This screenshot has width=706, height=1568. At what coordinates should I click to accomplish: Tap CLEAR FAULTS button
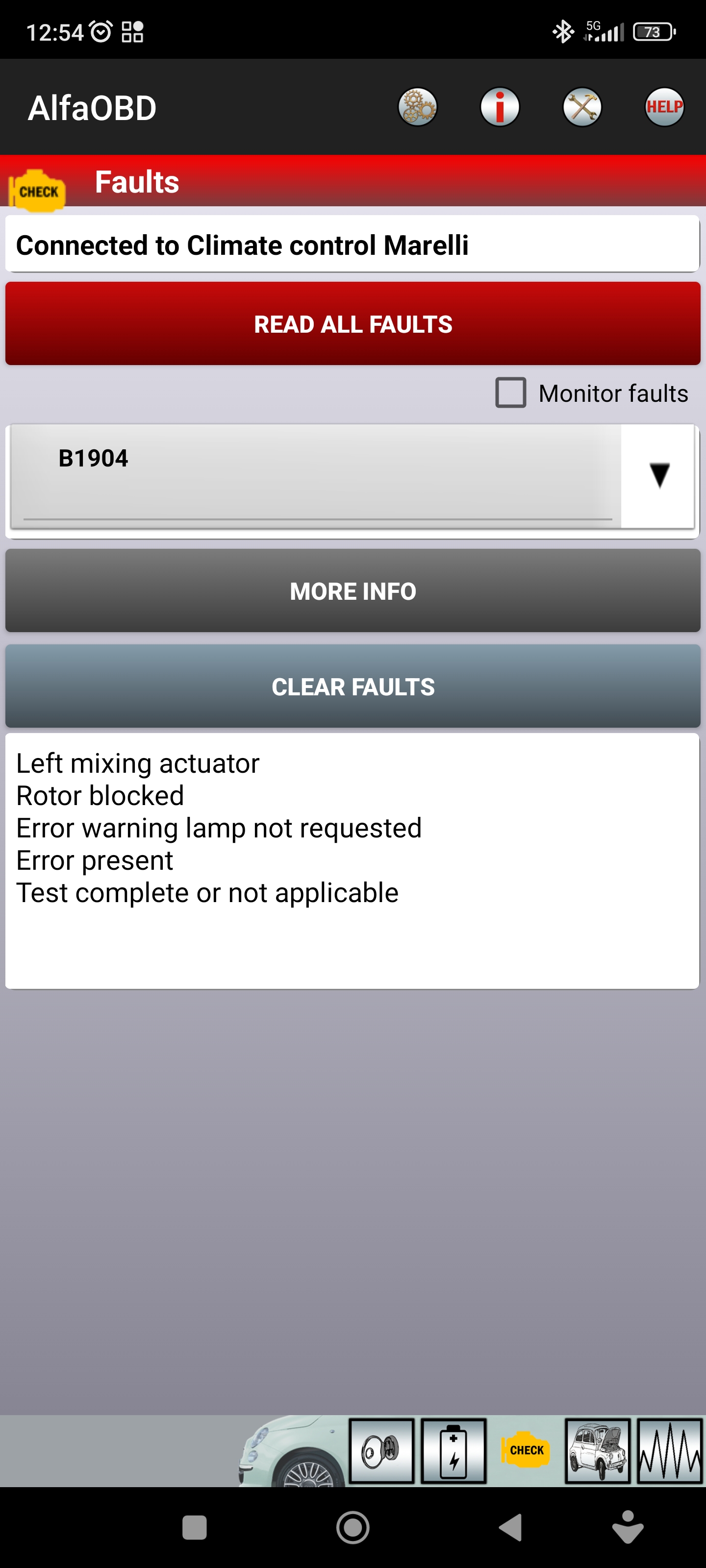353,686
